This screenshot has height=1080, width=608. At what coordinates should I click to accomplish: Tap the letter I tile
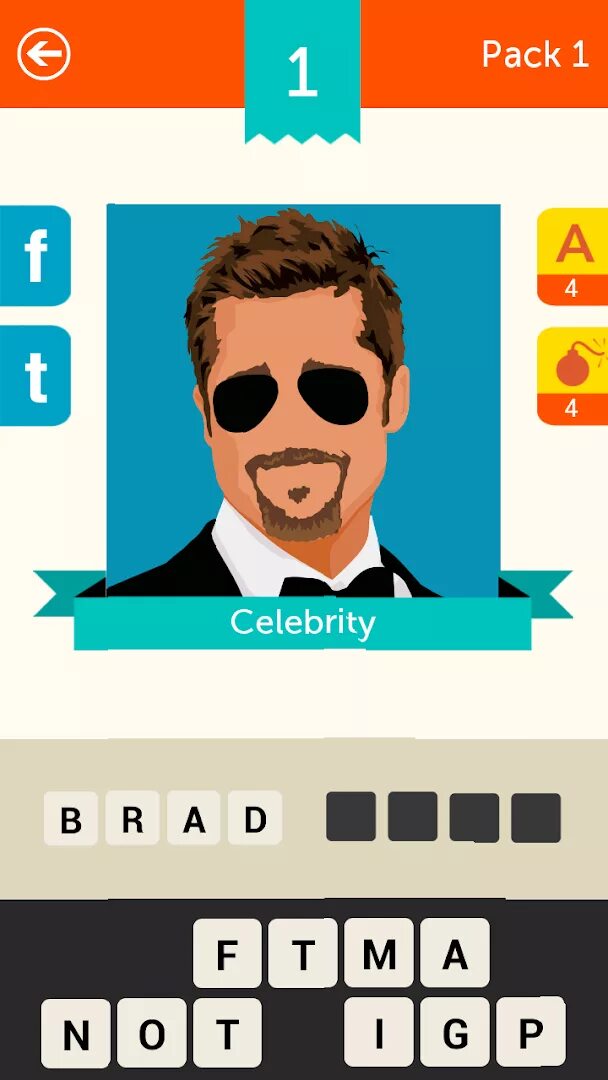379,1032
